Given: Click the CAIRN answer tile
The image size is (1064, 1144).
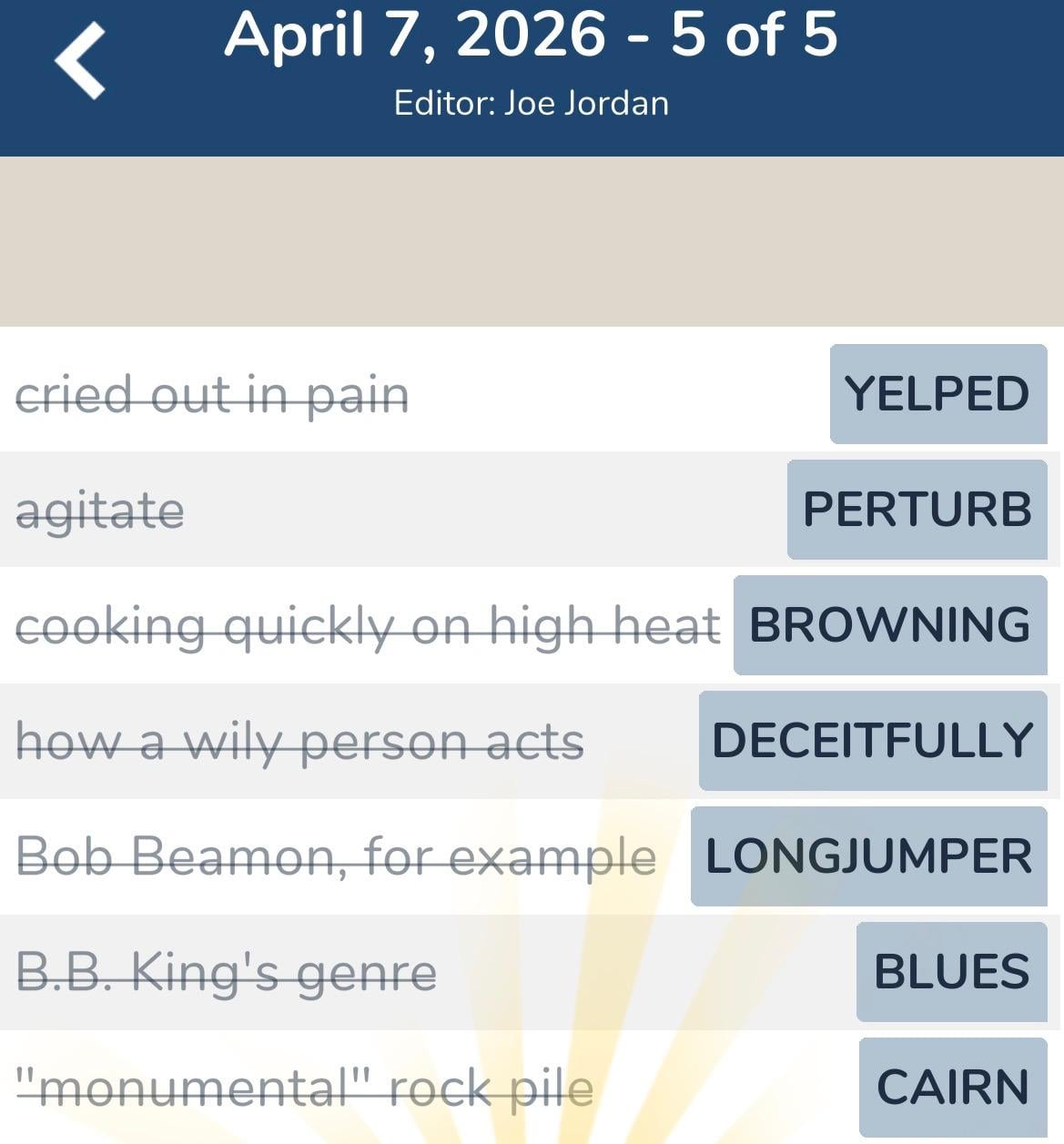Looking at the screenshot, I should point(952,1086).
